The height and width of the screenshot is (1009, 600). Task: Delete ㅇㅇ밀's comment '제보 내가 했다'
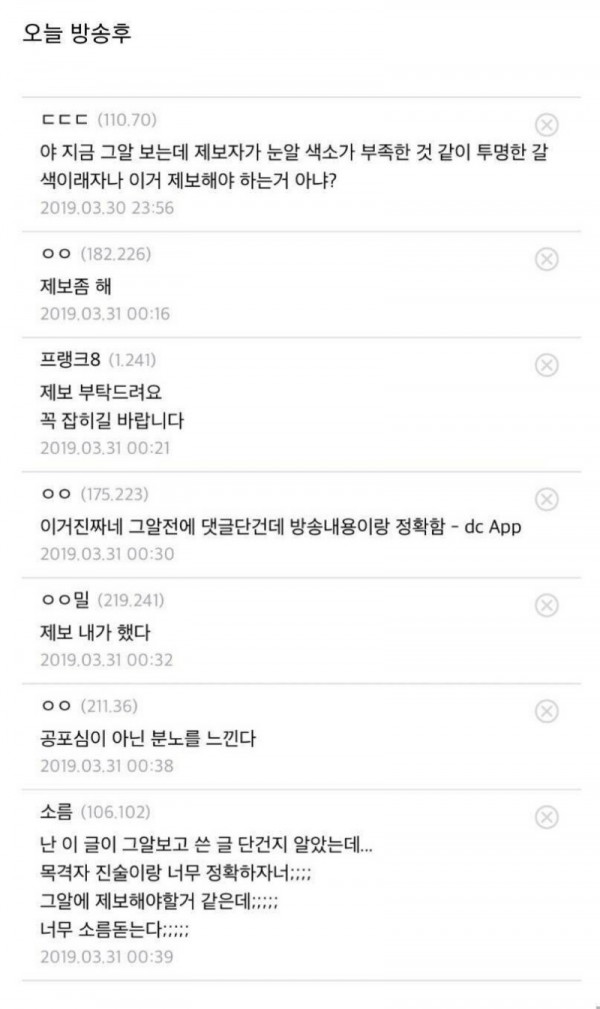547,605
